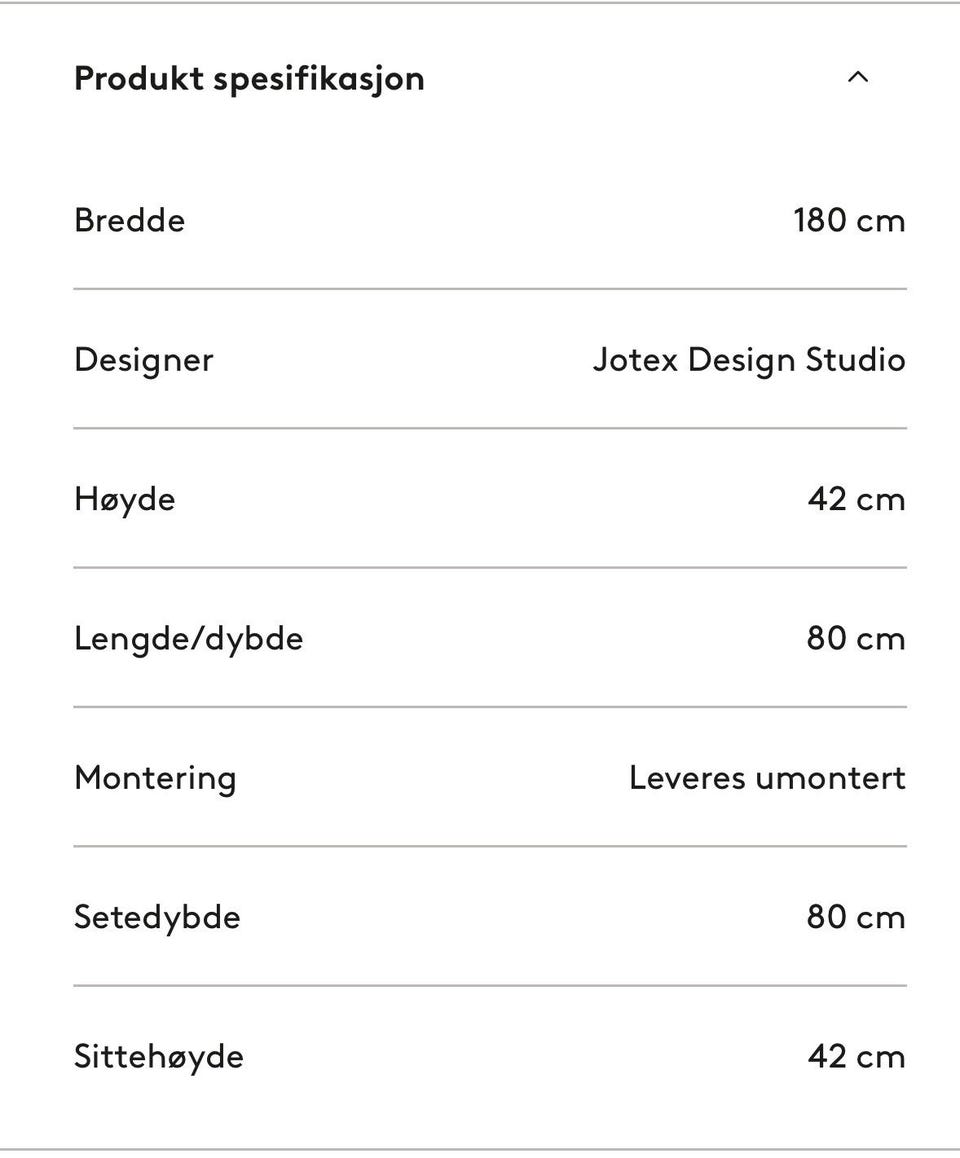Click the divider above Sittehøyde

pos(490,986)
